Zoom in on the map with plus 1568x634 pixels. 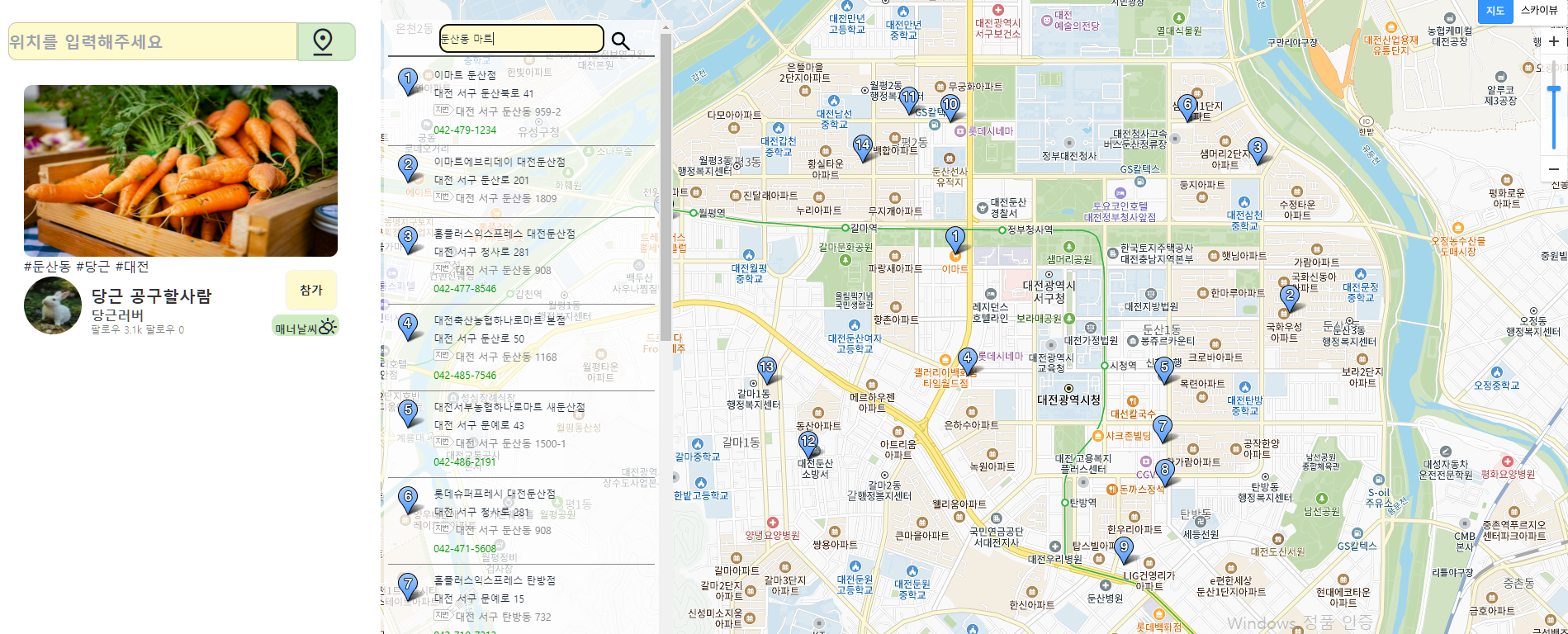coord(1553,41)
